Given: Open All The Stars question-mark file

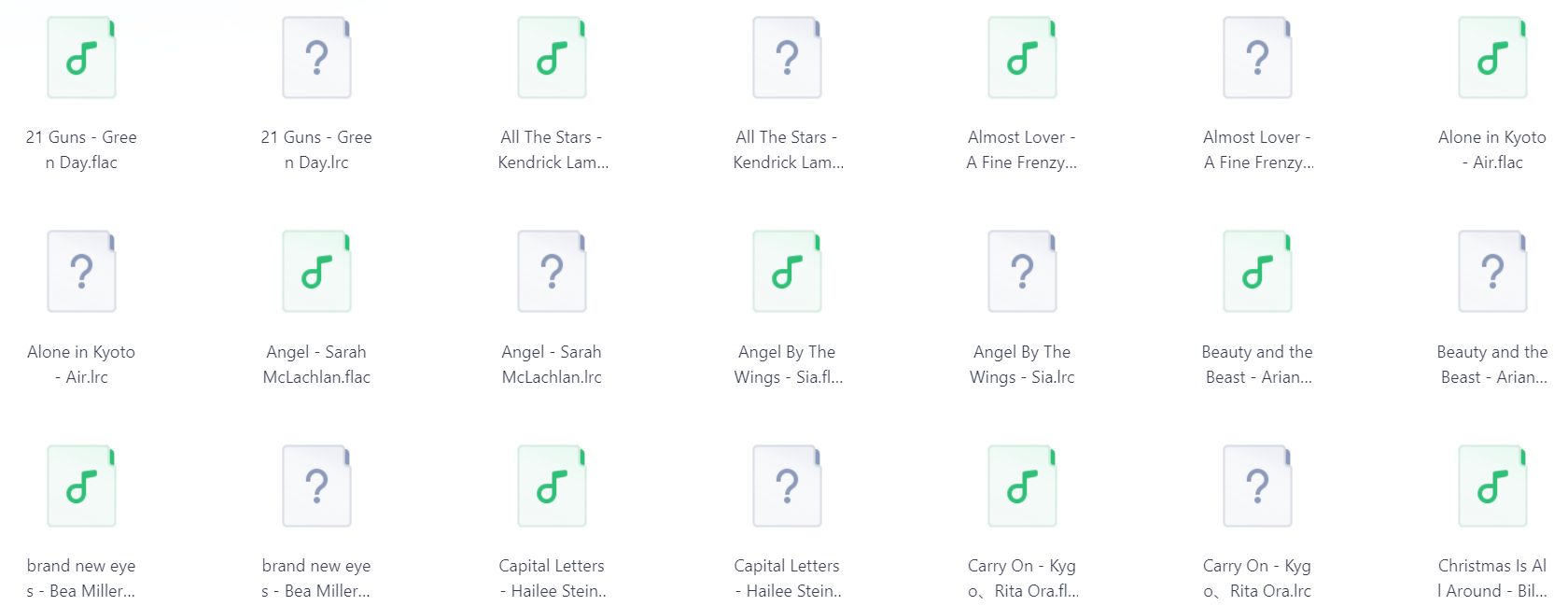Looking at the screenshot, I should 788,58.
